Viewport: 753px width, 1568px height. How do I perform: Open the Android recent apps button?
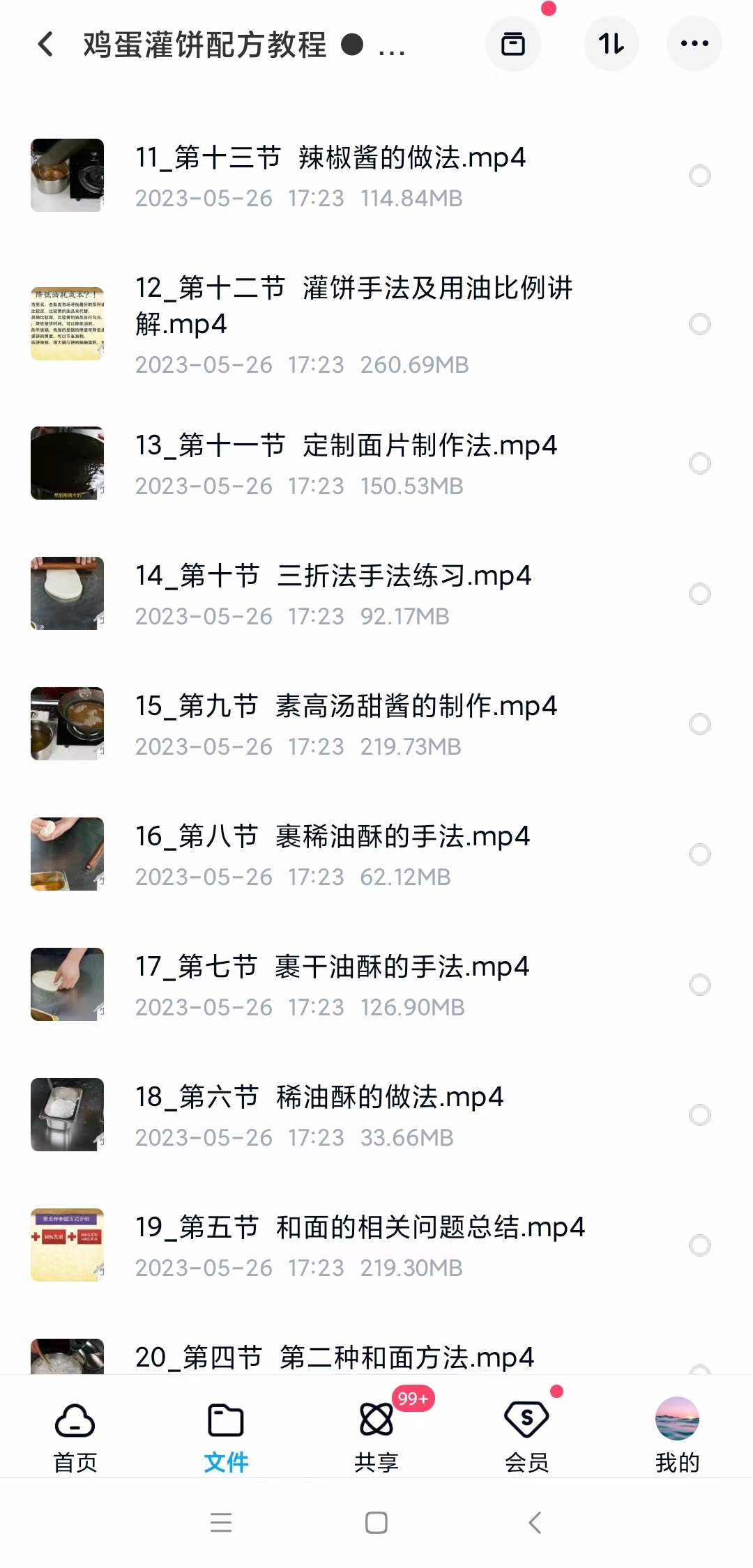pyautogui.click(x=222, y=1523)
